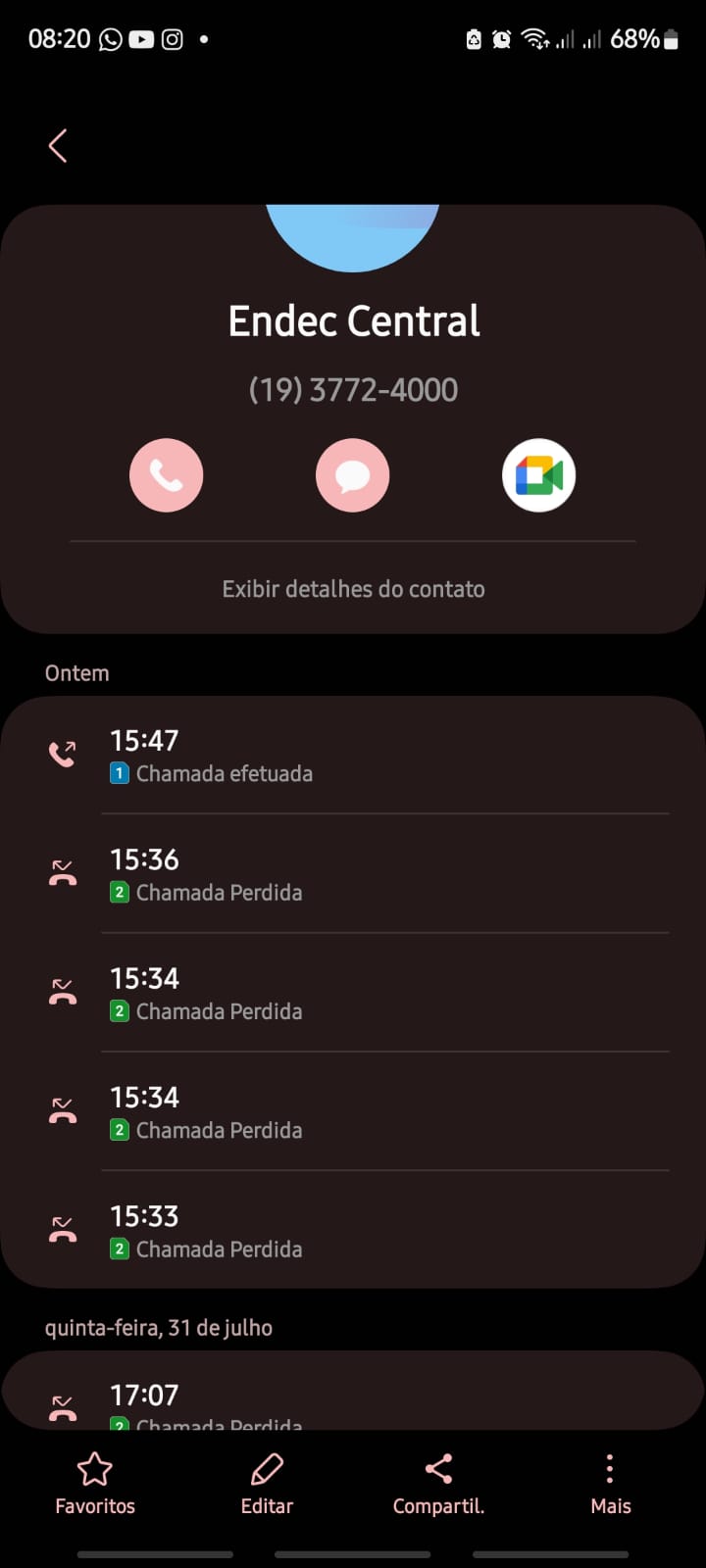Call Endec Central with the phone icon

click(166, 475)
